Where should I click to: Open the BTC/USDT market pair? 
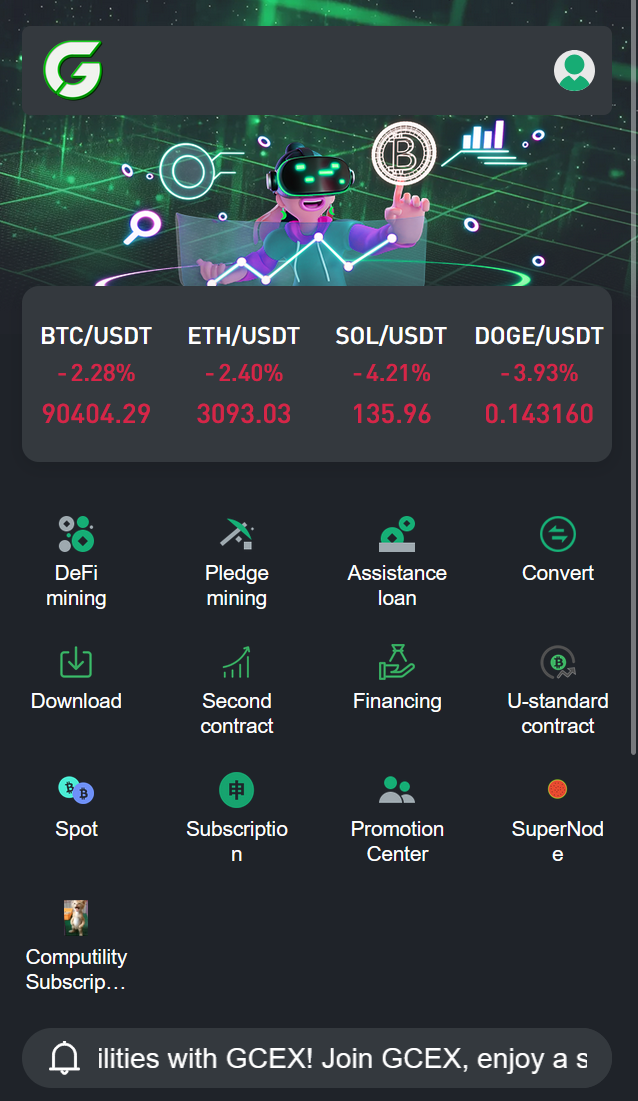click(x=96, y=374)
